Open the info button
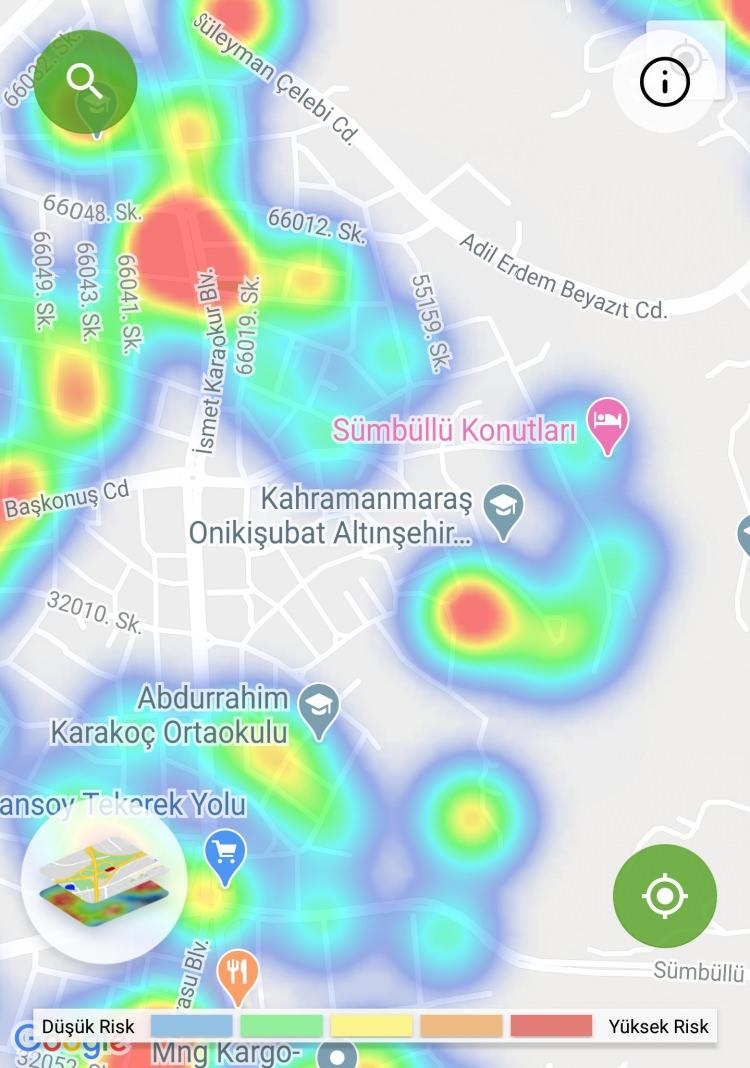 pos(665,83)
